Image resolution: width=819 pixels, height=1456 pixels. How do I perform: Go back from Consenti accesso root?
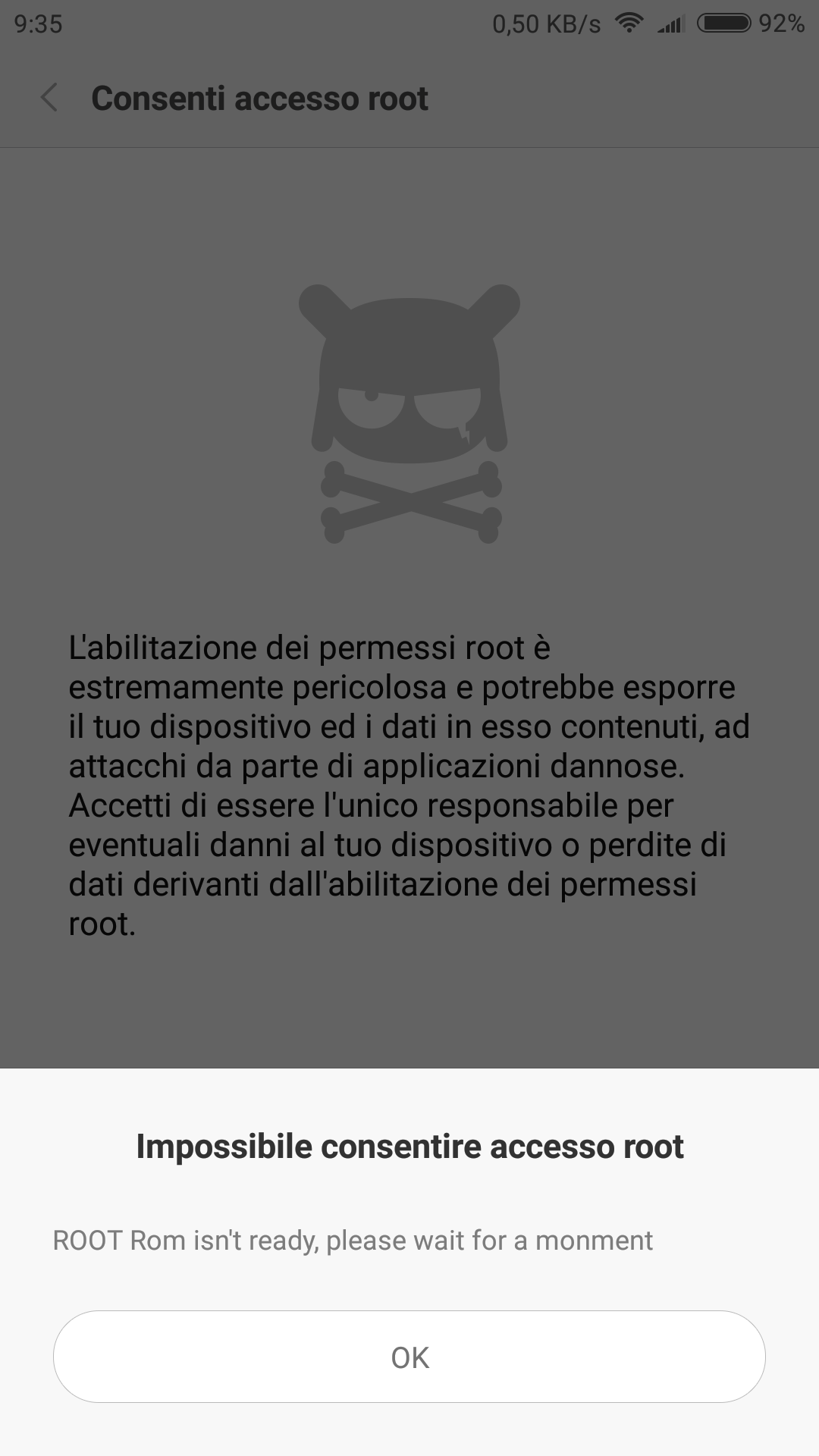49,98
